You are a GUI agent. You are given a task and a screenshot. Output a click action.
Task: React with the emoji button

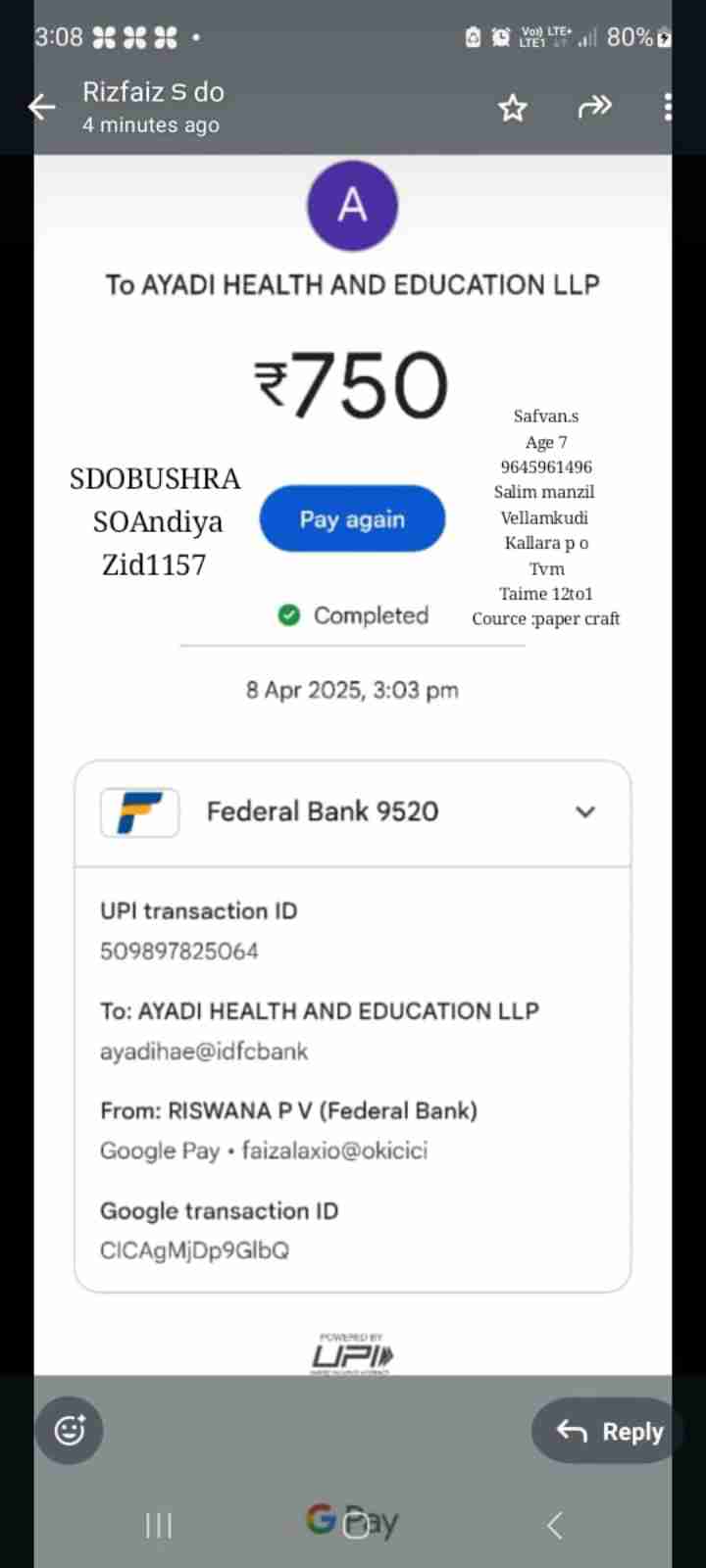pos(70,1430)
